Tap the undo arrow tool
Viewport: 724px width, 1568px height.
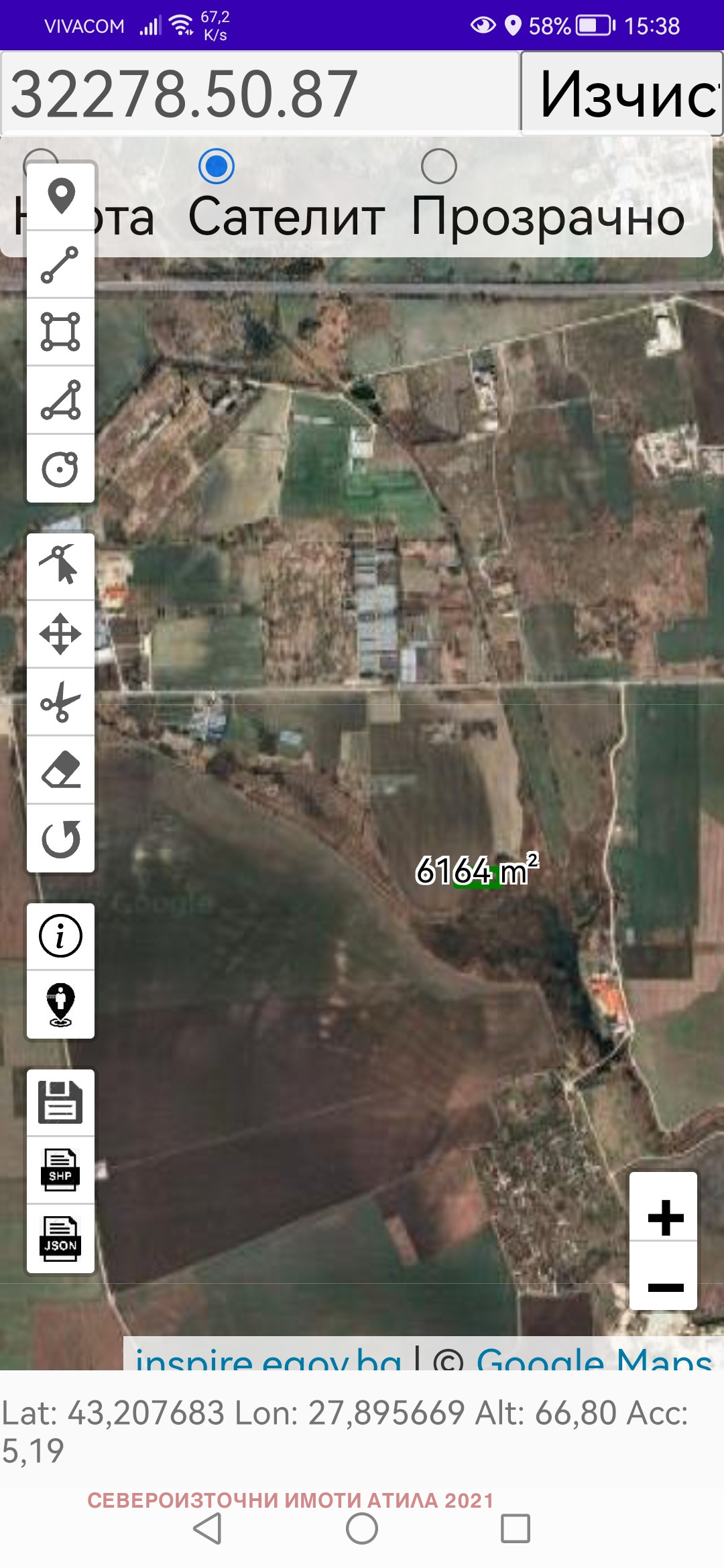(60, 838)
